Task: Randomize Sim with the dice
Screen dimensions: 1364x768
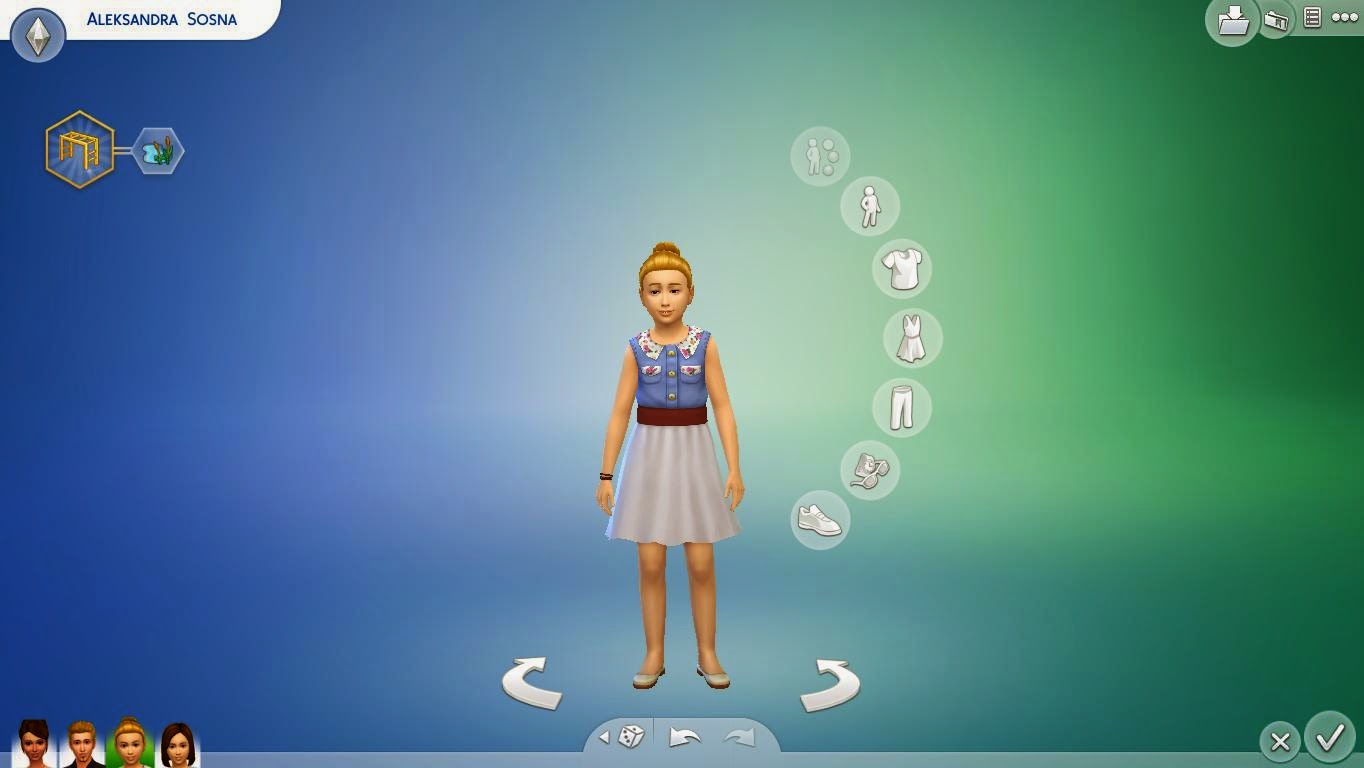Action: coord(631,738)
